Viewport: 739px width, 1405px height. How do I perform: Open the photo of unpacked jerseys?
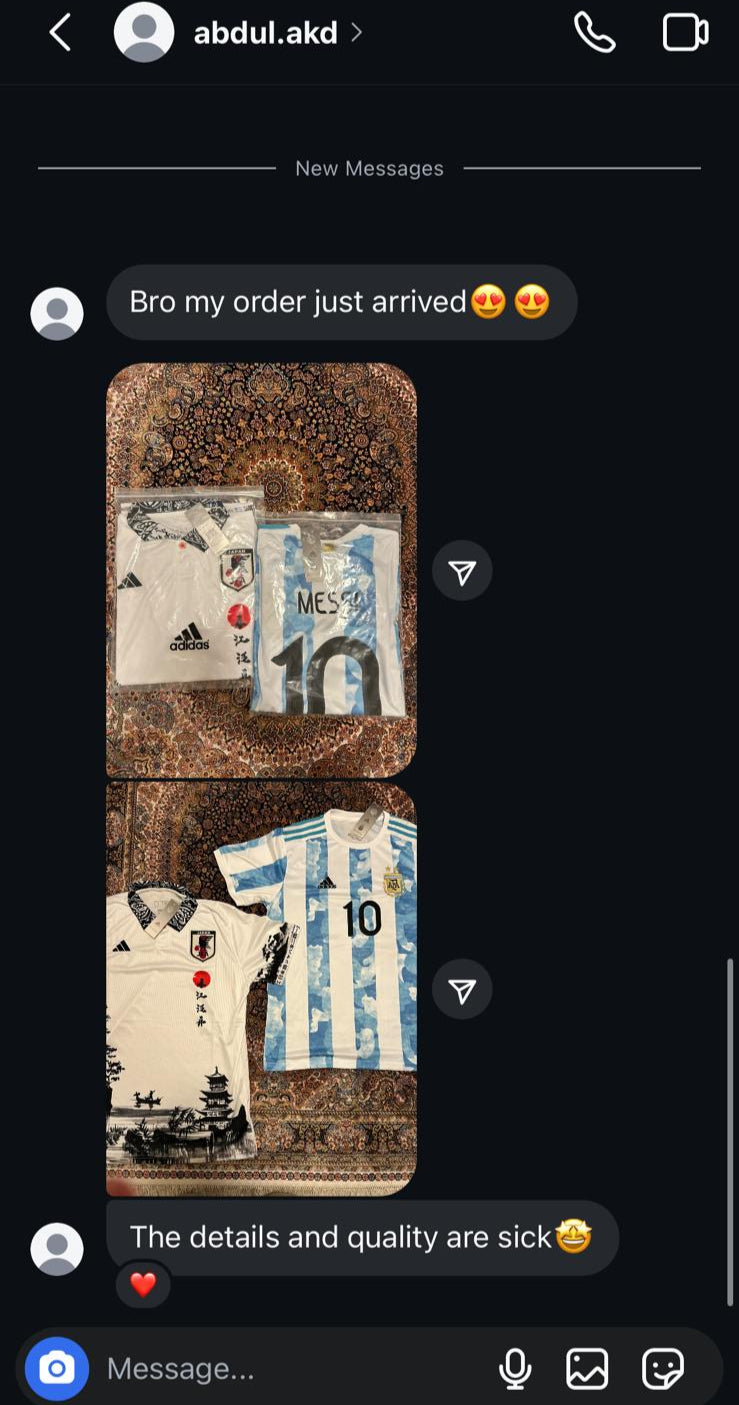point(261,988)
